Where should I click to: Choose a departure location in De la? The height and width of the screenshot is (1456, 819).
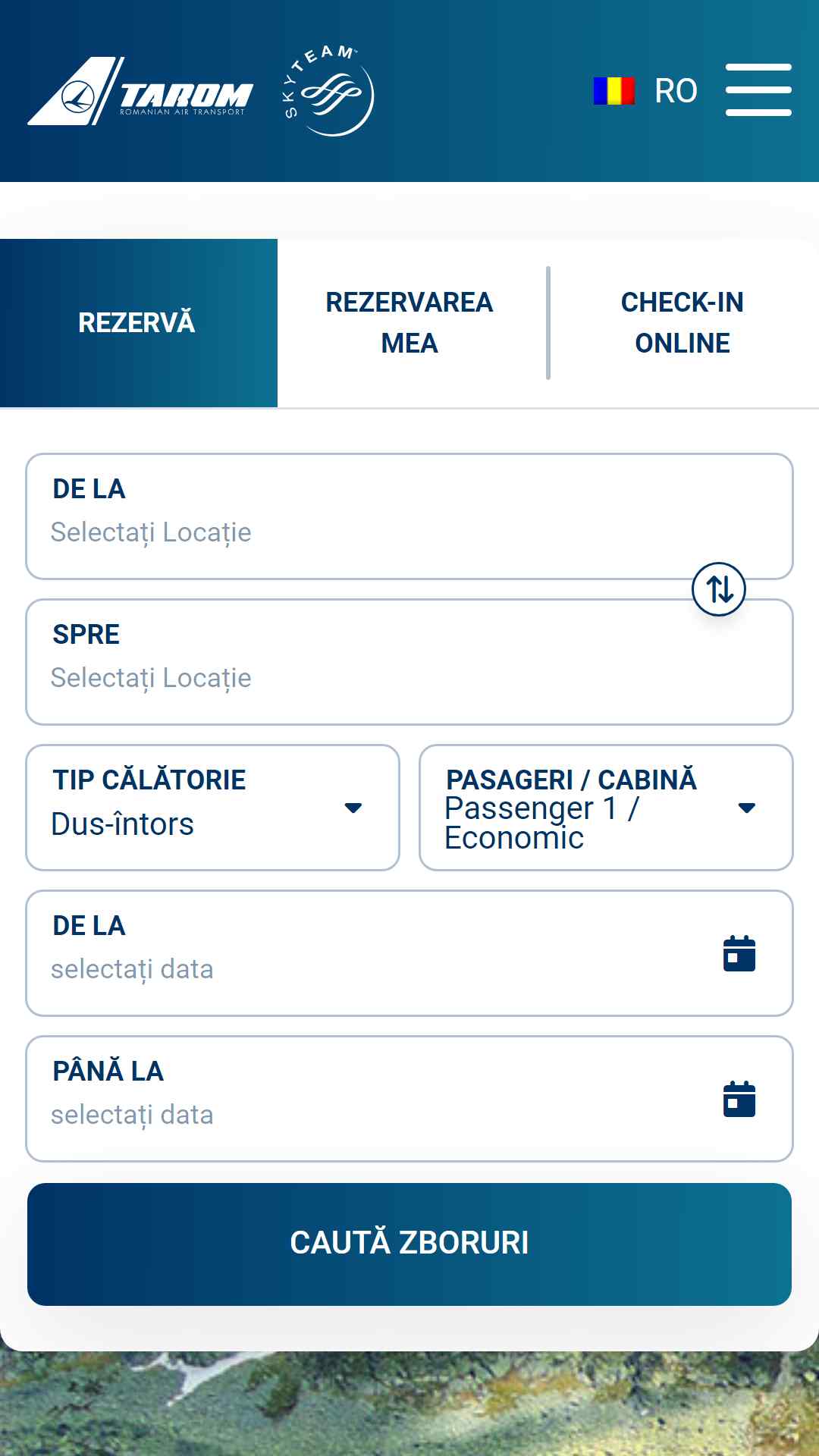[x=409, y=516]
